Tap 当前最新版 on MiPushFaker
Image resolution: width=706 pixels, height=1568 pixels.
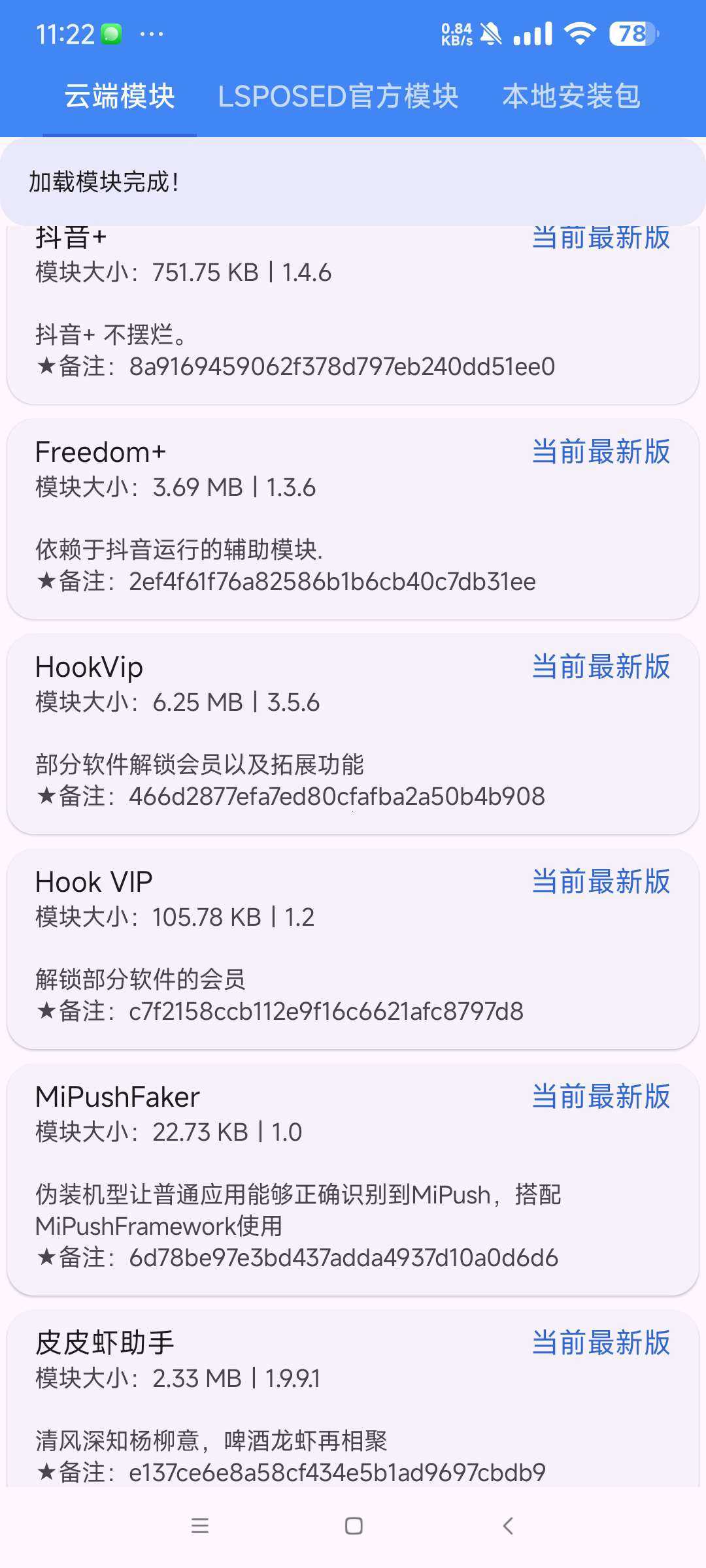[x=601, y=1097]
